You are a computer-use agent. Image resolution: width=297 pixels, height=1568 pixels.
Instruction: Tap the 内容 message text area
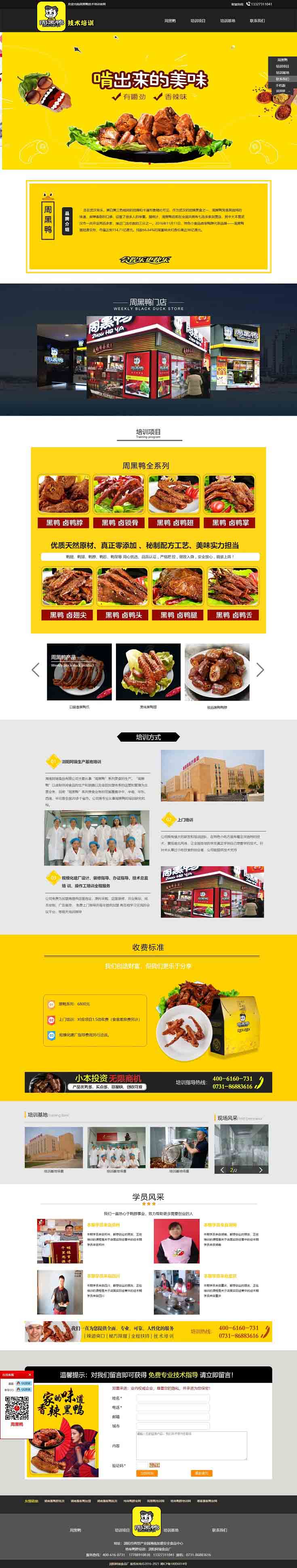coord(191,1445)
